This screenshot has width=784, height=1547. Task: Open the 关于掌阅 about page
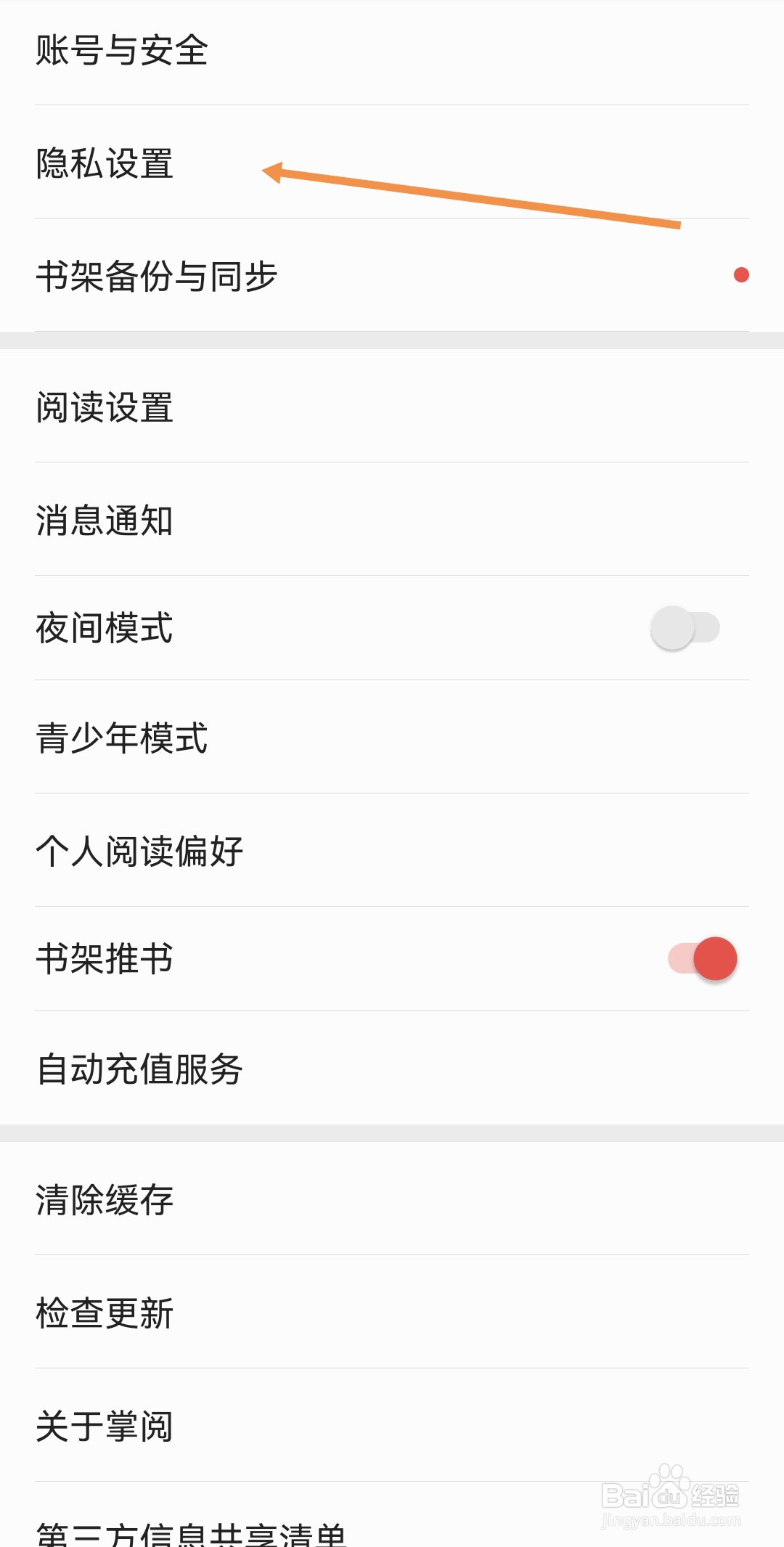tap(105, 1426)
